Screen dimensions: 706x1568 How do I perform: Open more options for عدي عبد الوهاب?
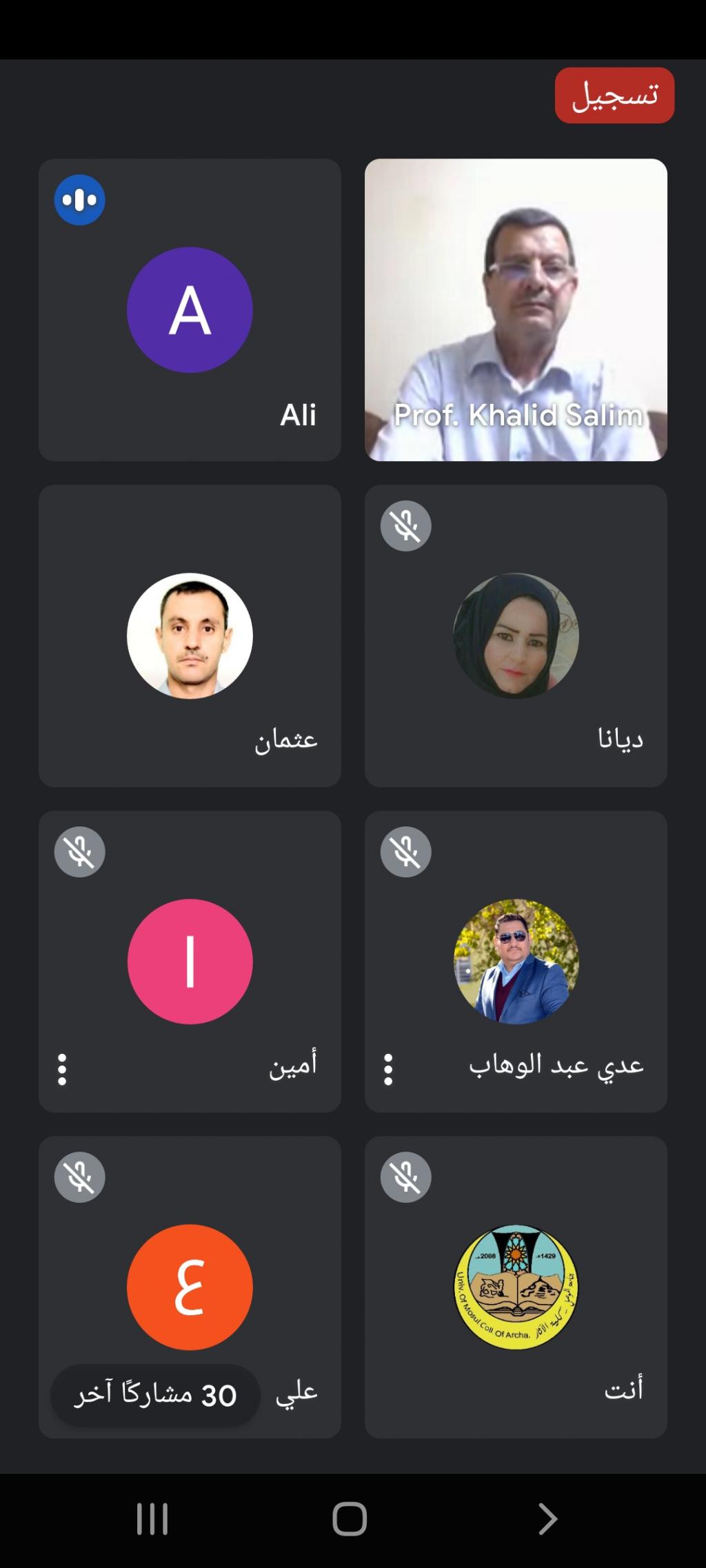click(388, 1069)
